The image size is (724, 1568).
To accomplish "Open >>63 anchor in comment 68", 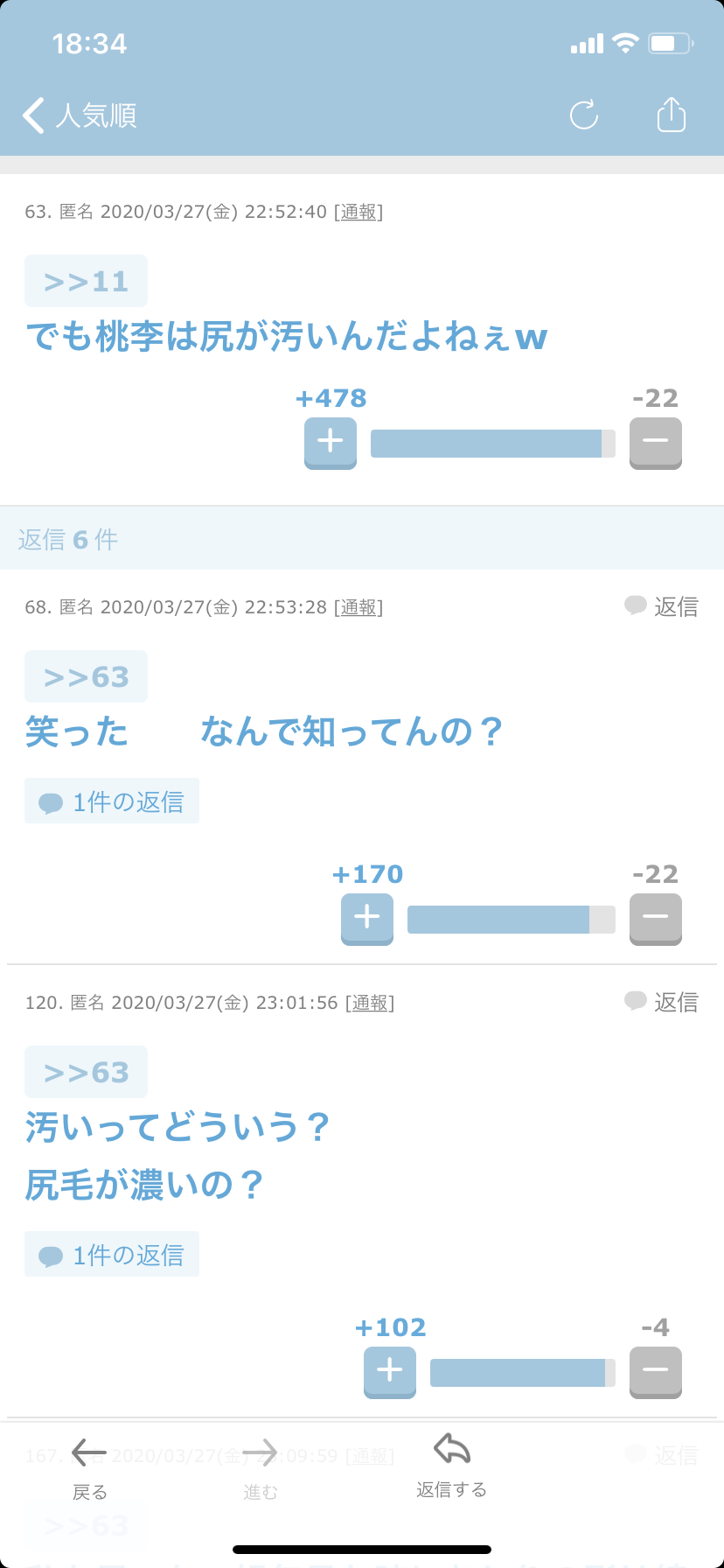I will [86, 677].
